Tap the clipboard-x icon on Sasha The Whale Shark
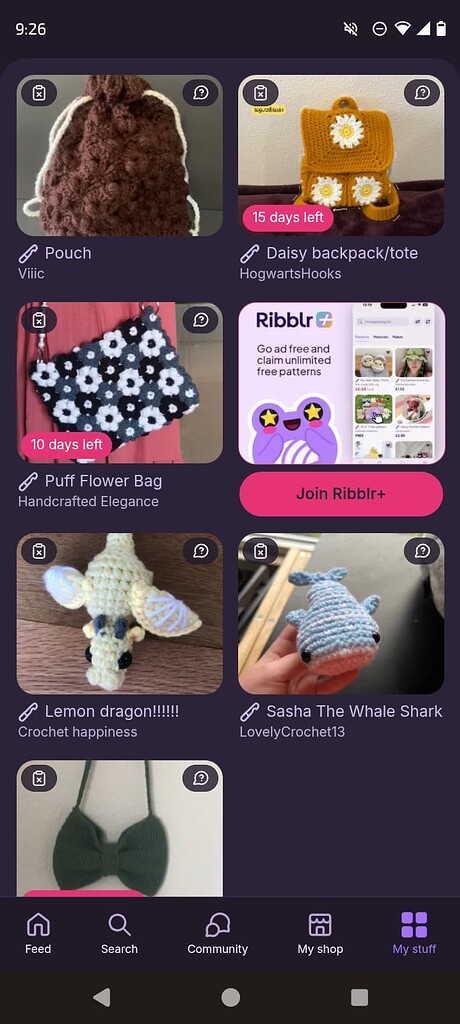This screenshot has width=460, height=1024. pyautogui.click(x=260, y=551)
